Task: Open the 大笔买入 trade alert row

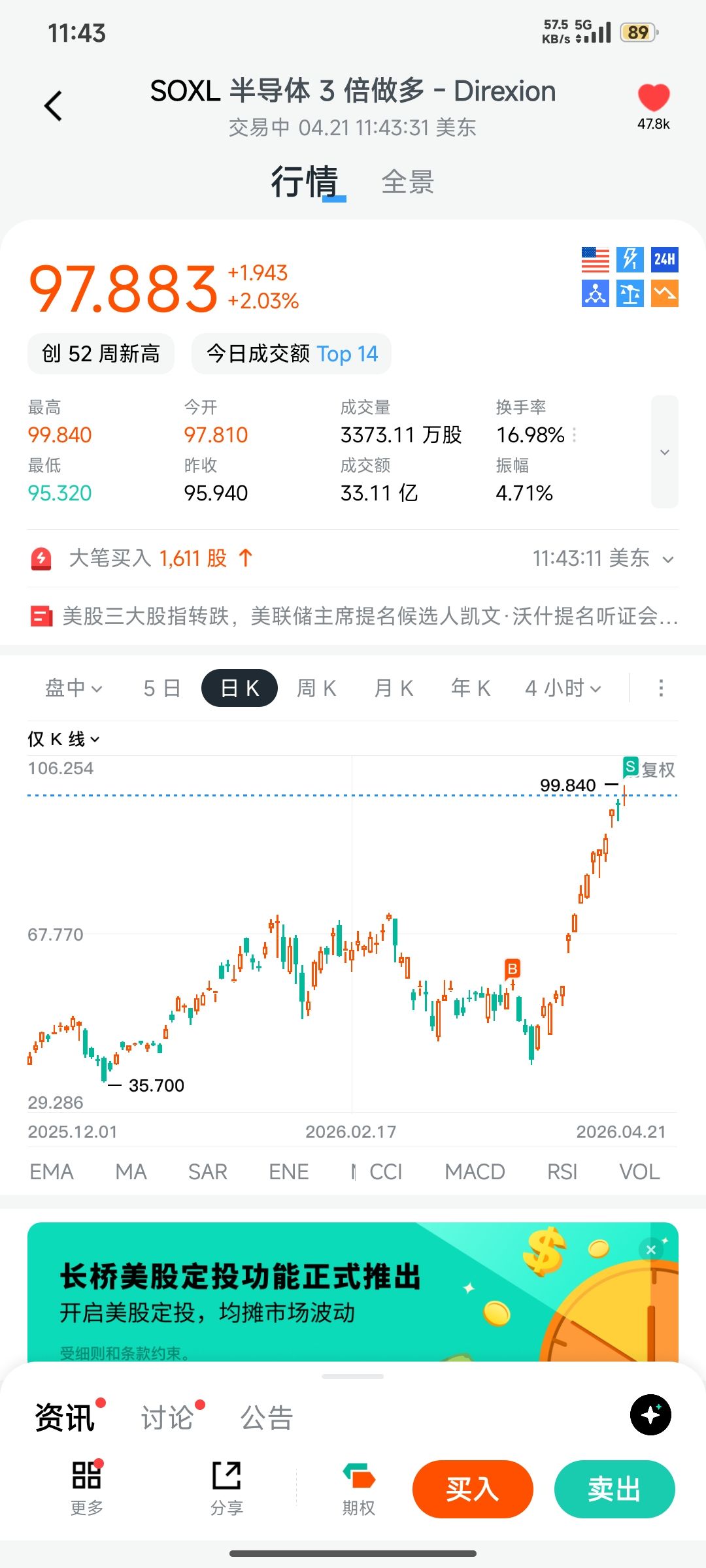Action: point(353,559)
